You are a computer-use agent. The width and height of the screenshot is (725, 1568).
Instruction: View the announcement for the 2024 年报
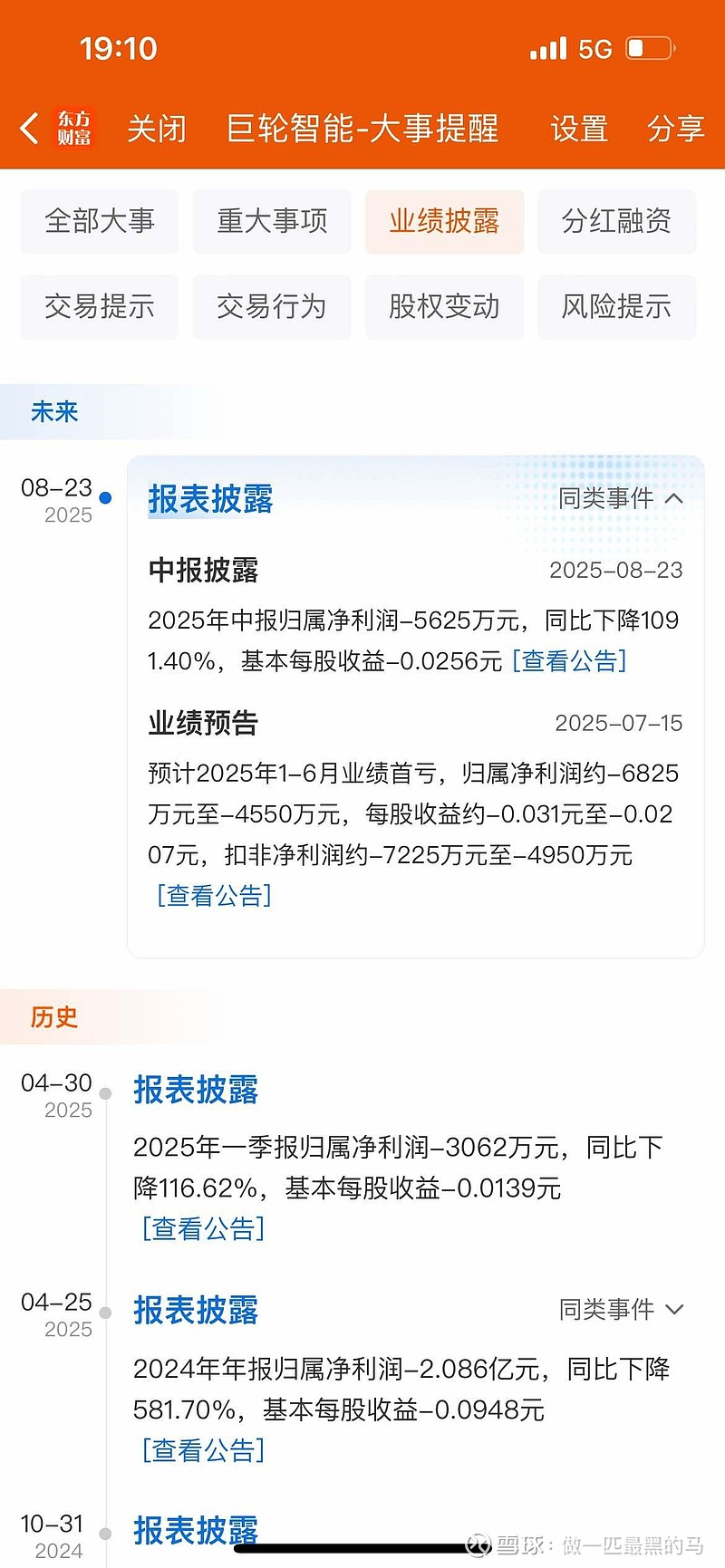(204, 1451)
